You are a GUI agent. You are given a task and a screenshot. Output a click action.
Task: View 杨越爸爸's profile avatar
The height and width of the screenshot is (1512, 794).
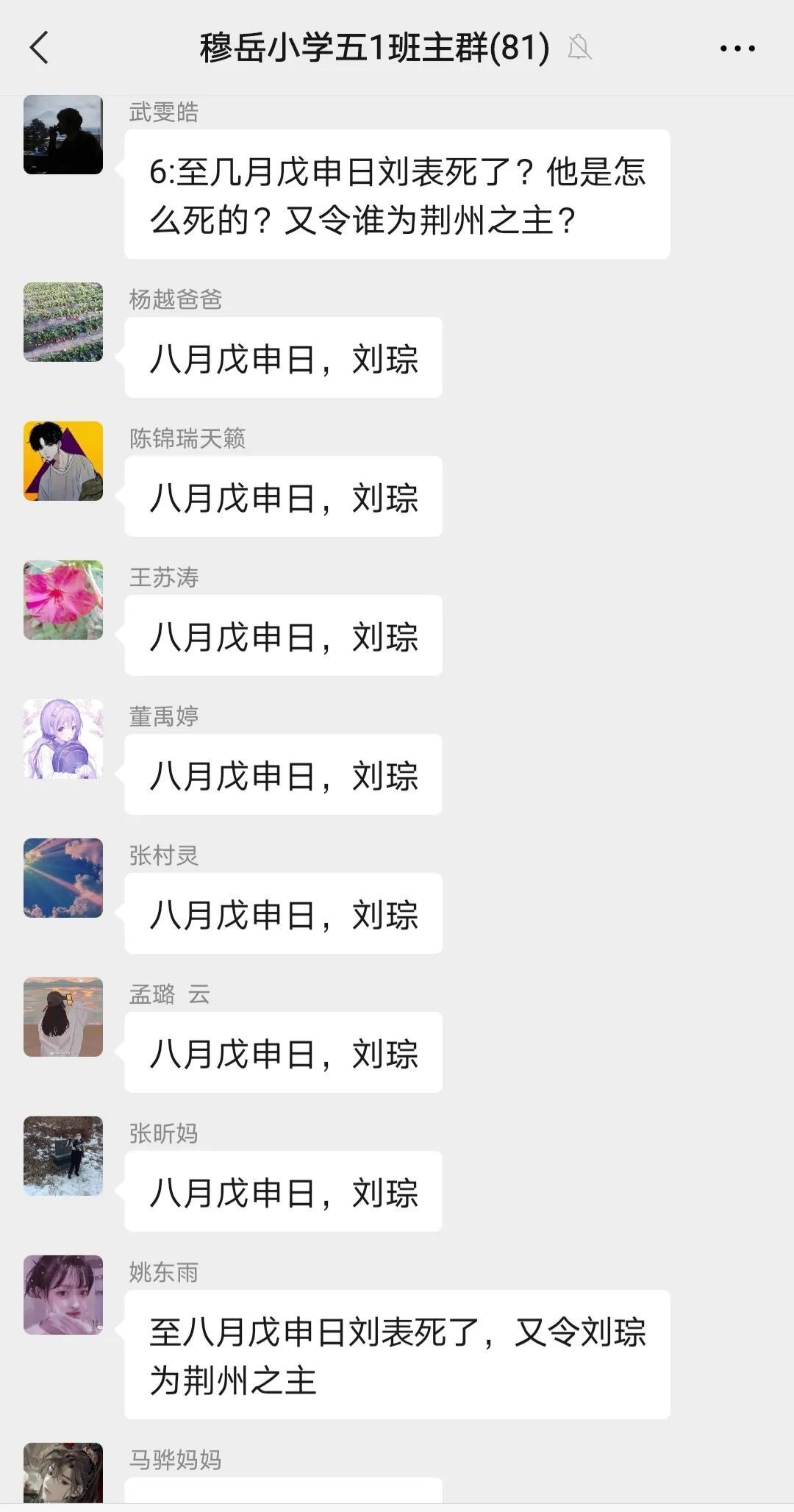click(x=63, y=322)
